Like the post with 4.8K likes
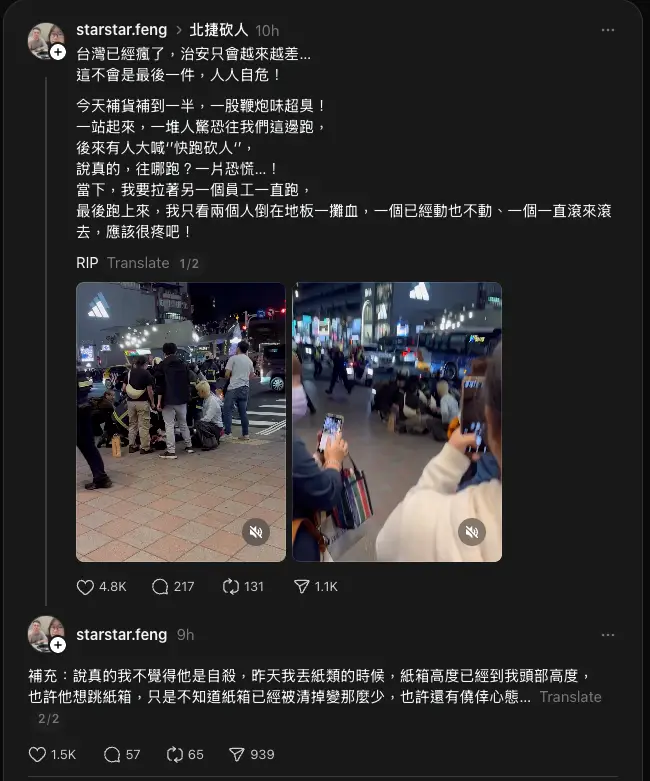The height and width of the screenshot is (781, 650). click(86, 587)
